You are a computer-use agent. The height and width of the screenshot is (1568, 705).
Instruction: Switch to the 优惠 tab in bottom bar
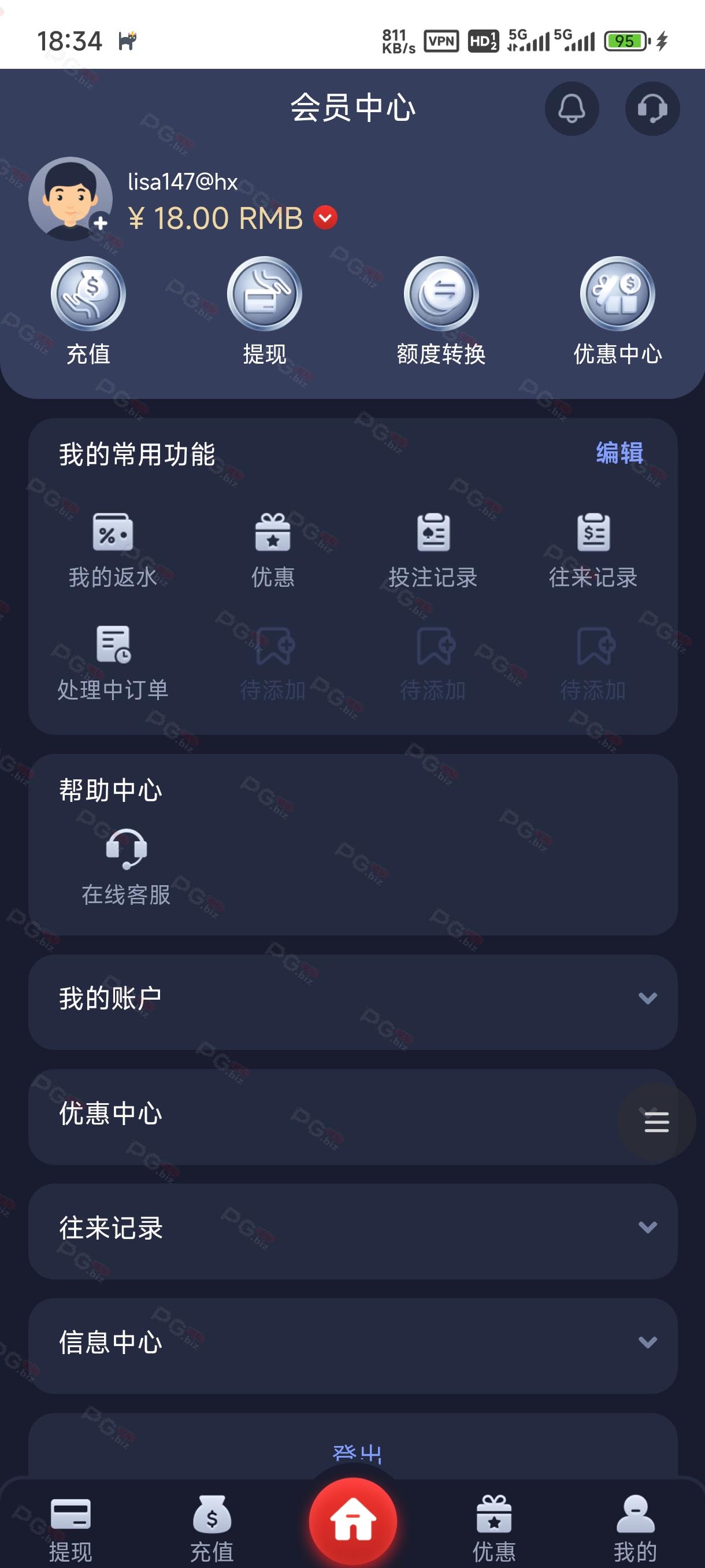[x=494, y=1530]
